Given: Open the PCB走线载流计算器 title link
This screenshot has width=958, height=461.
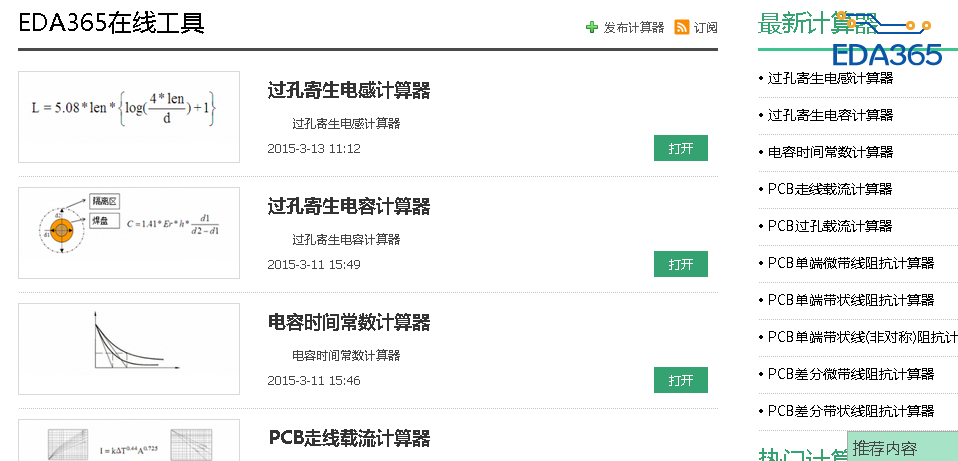Looking at the screenshot, I should (x=349, y=438).
